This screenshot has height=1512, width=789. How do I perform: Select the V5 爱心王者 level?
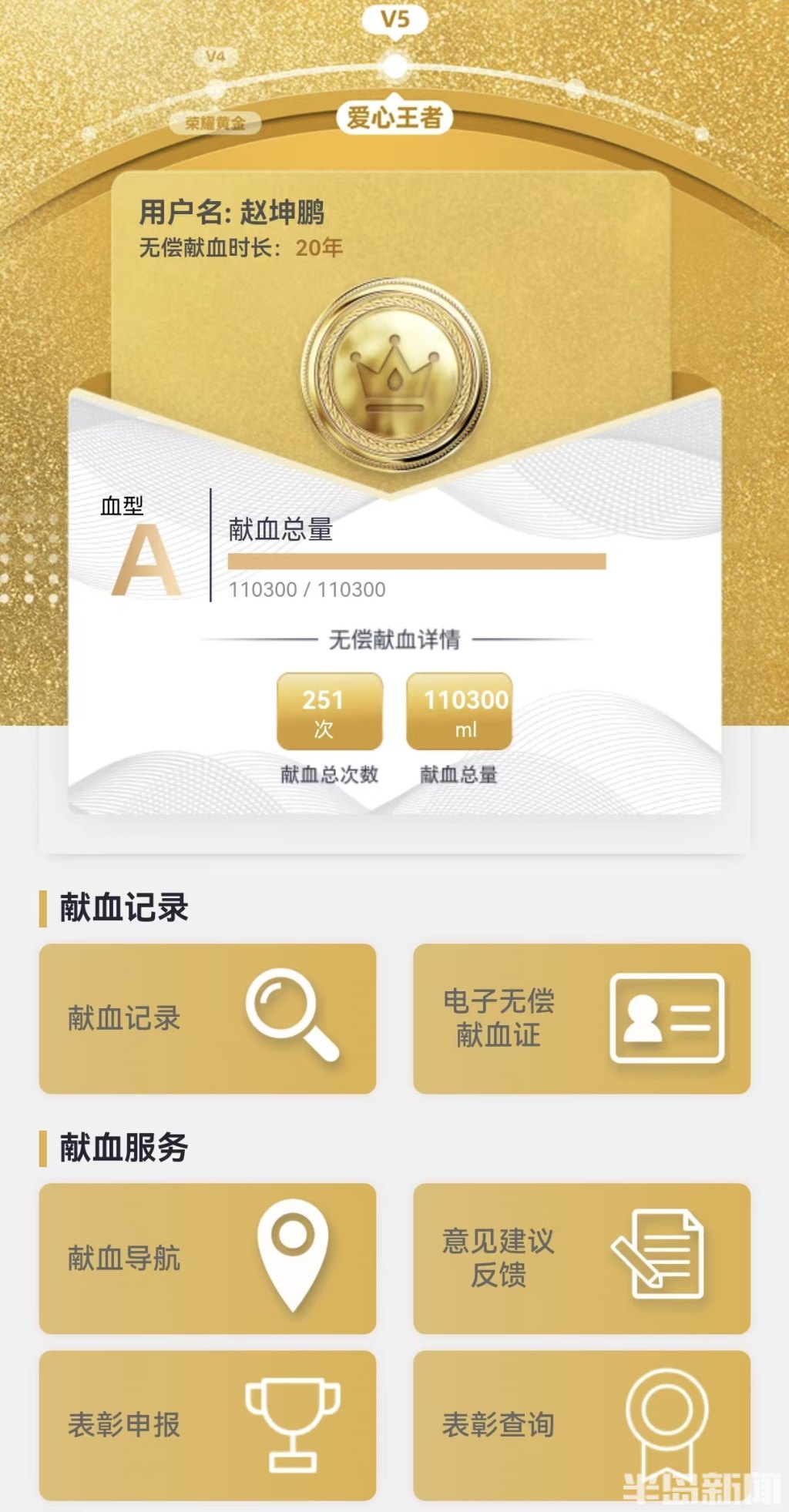tap(394, 67)
